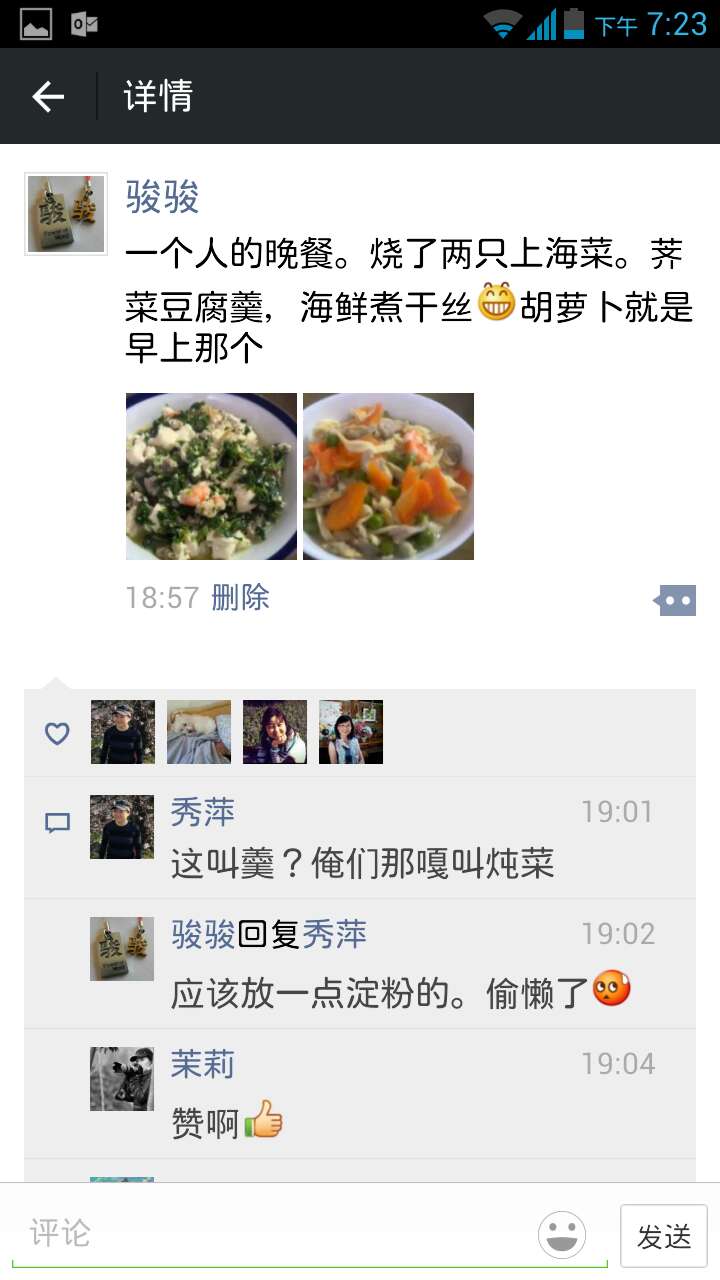View the 荠菜豆腐羹 photo
Viewport: 720px width, 1280px height.
click(211, 476)
